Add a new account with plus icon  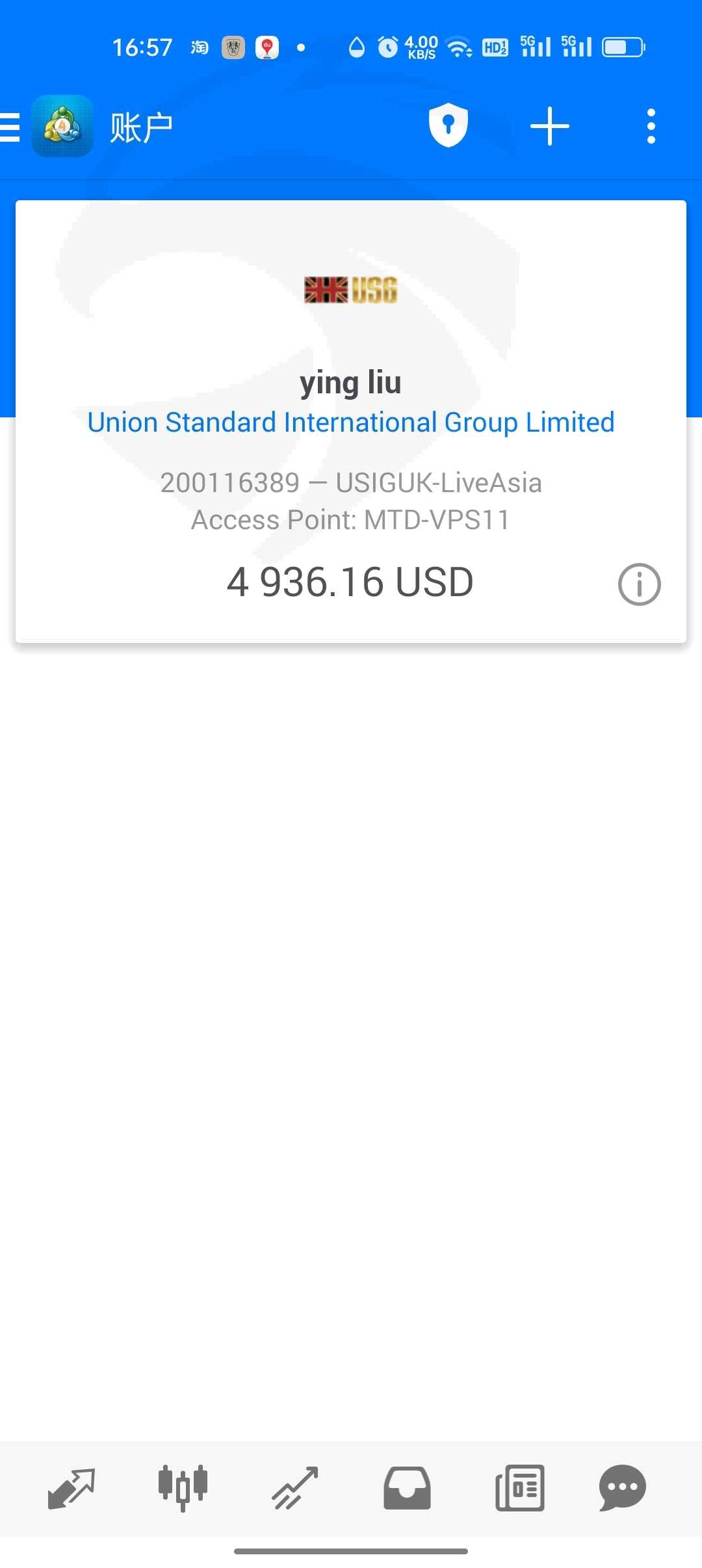point(550,126)
